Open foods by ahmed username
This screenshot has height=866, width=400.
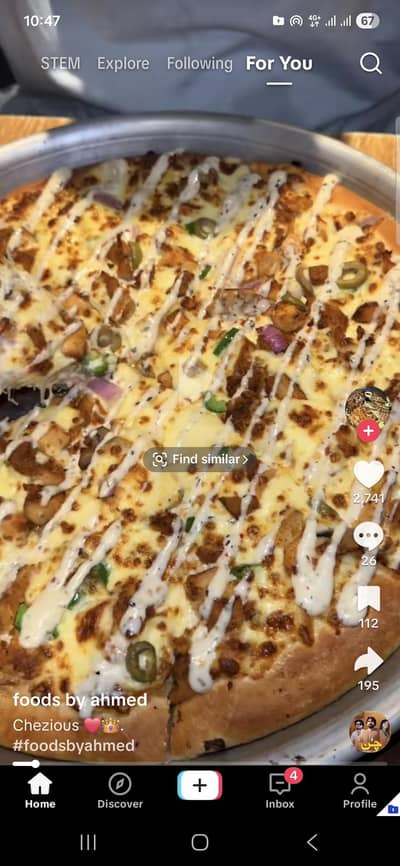point(80,700)
